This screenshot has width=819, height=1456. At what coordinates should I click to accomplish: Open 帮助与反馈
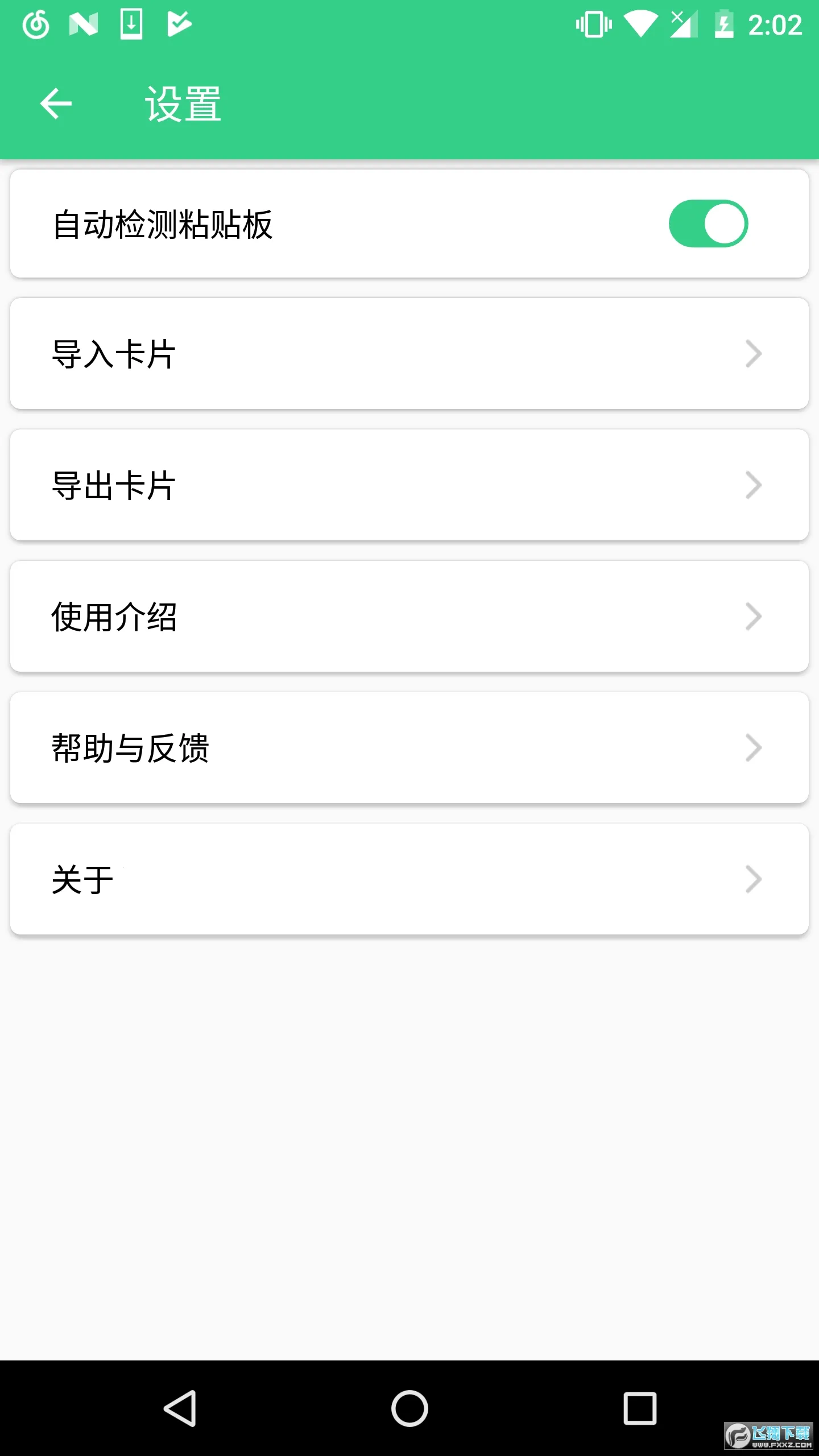(x=409, y=748)
